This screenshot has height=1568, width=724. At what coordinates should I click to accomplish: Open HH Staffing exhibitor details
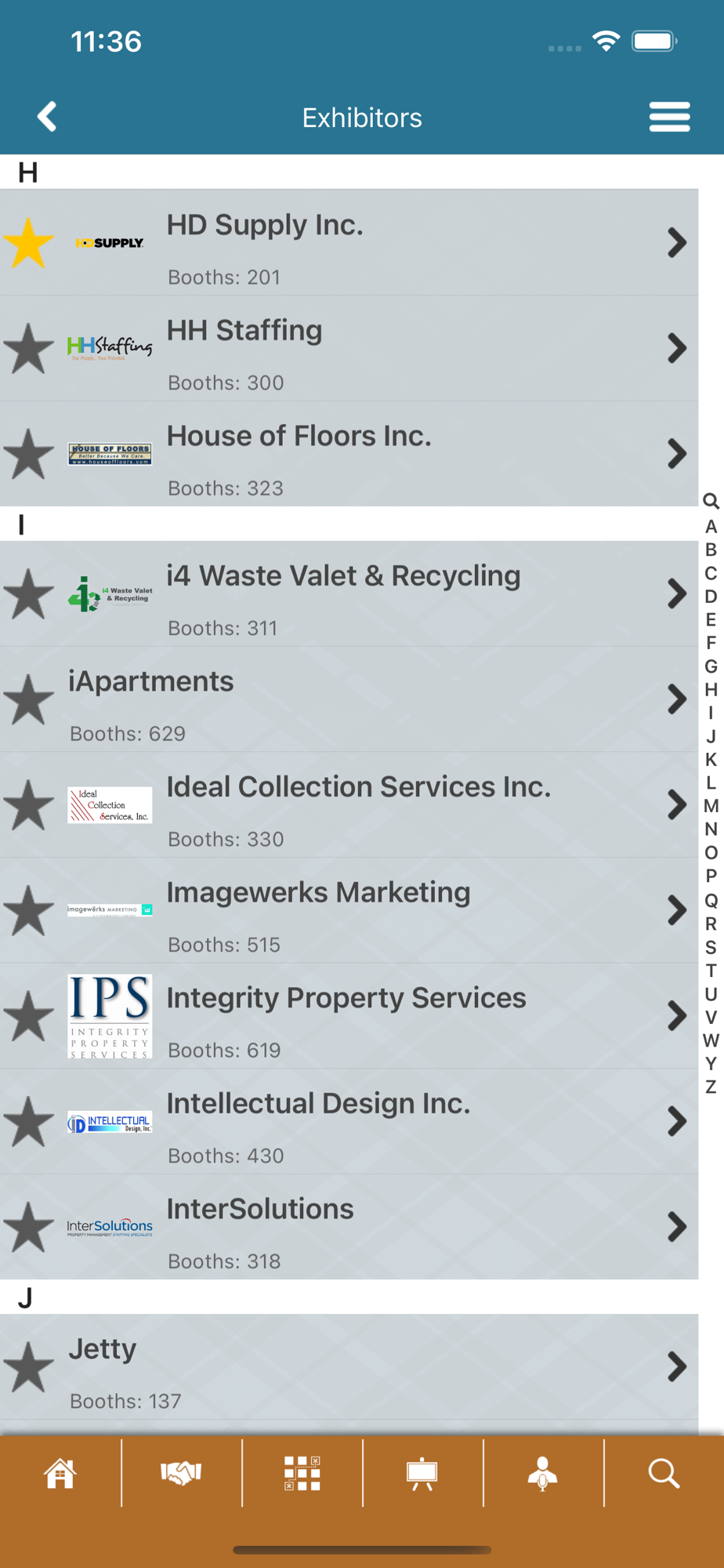pyautogui.click(x=349, y=348)
